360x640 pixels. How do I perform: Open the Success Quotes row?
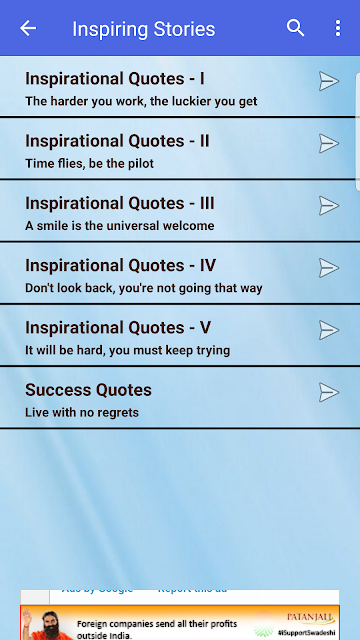(180, 398)
